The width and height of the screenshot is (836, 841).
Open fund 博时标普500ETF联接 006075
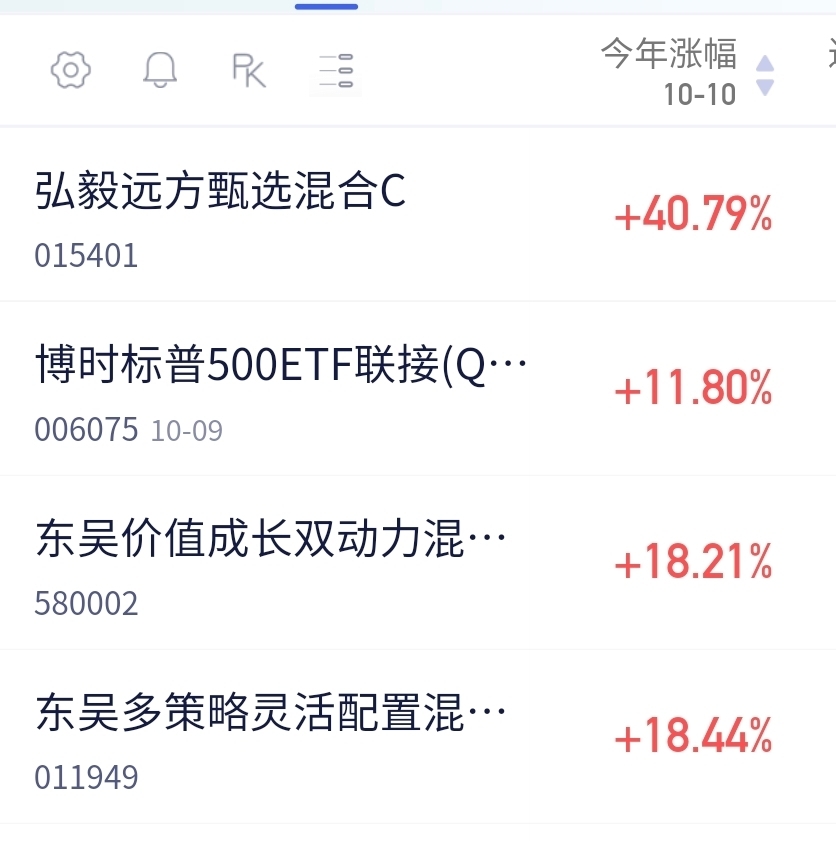tap(418, 388)
